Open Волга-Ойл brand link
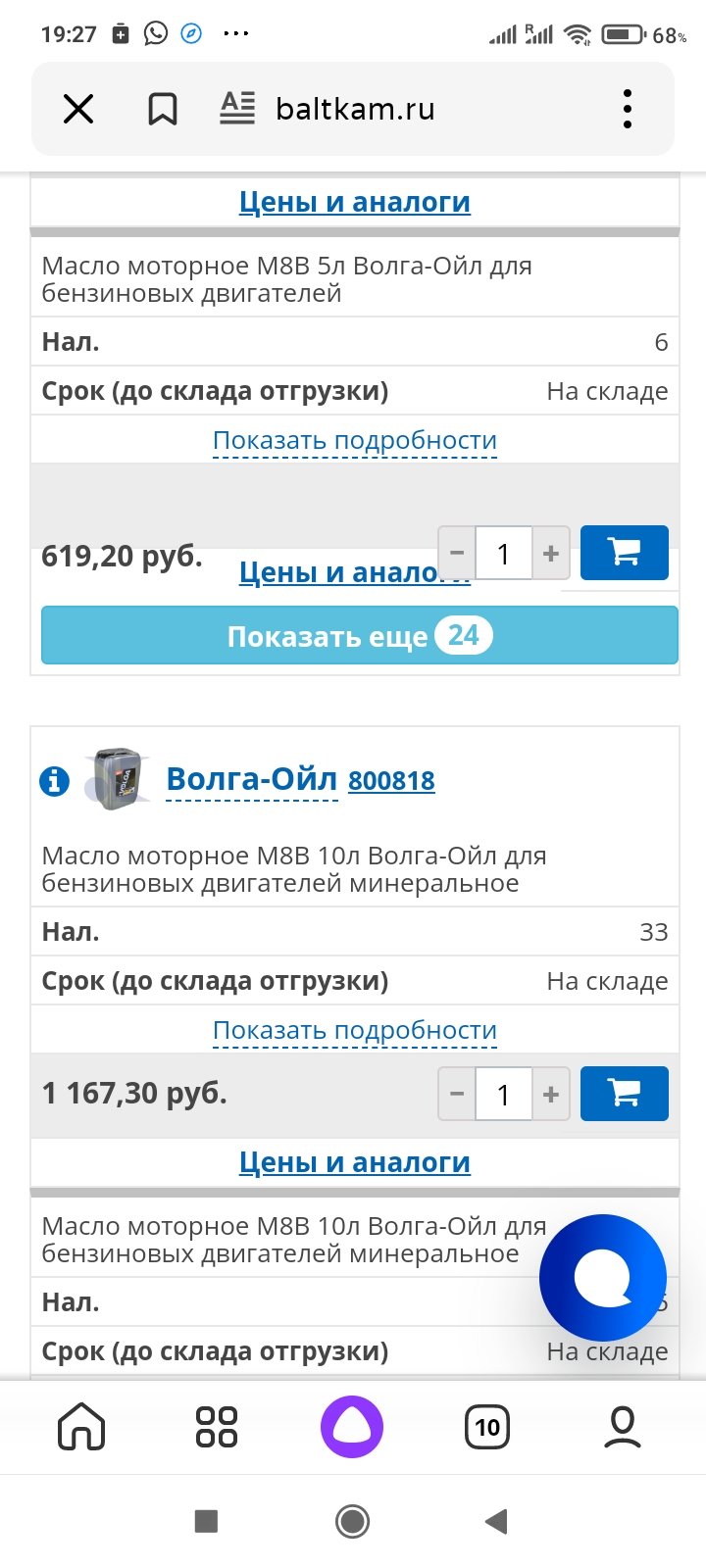 [252, 779]
